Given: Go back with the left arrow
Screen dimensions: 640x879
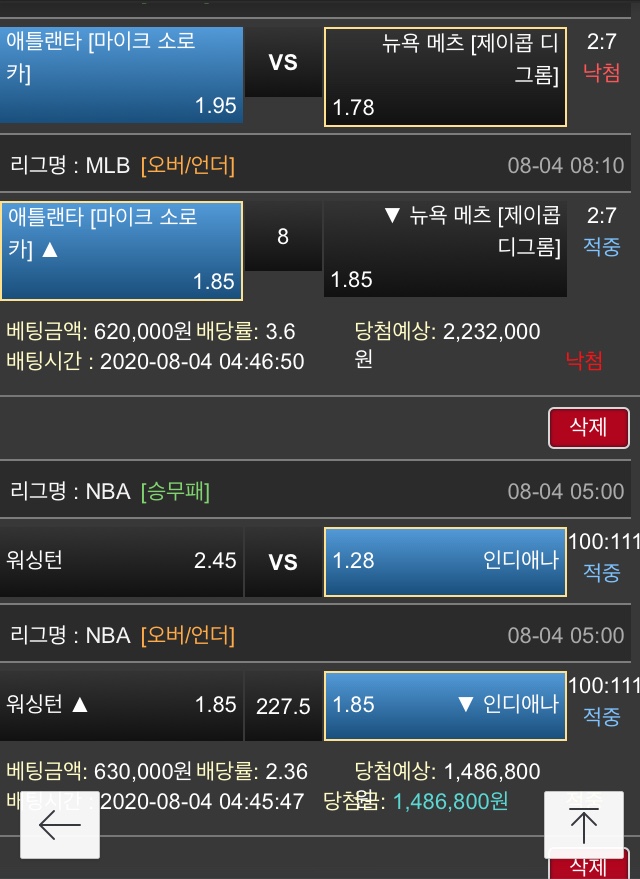Looking at the screenshot, I should pos(59,825).
